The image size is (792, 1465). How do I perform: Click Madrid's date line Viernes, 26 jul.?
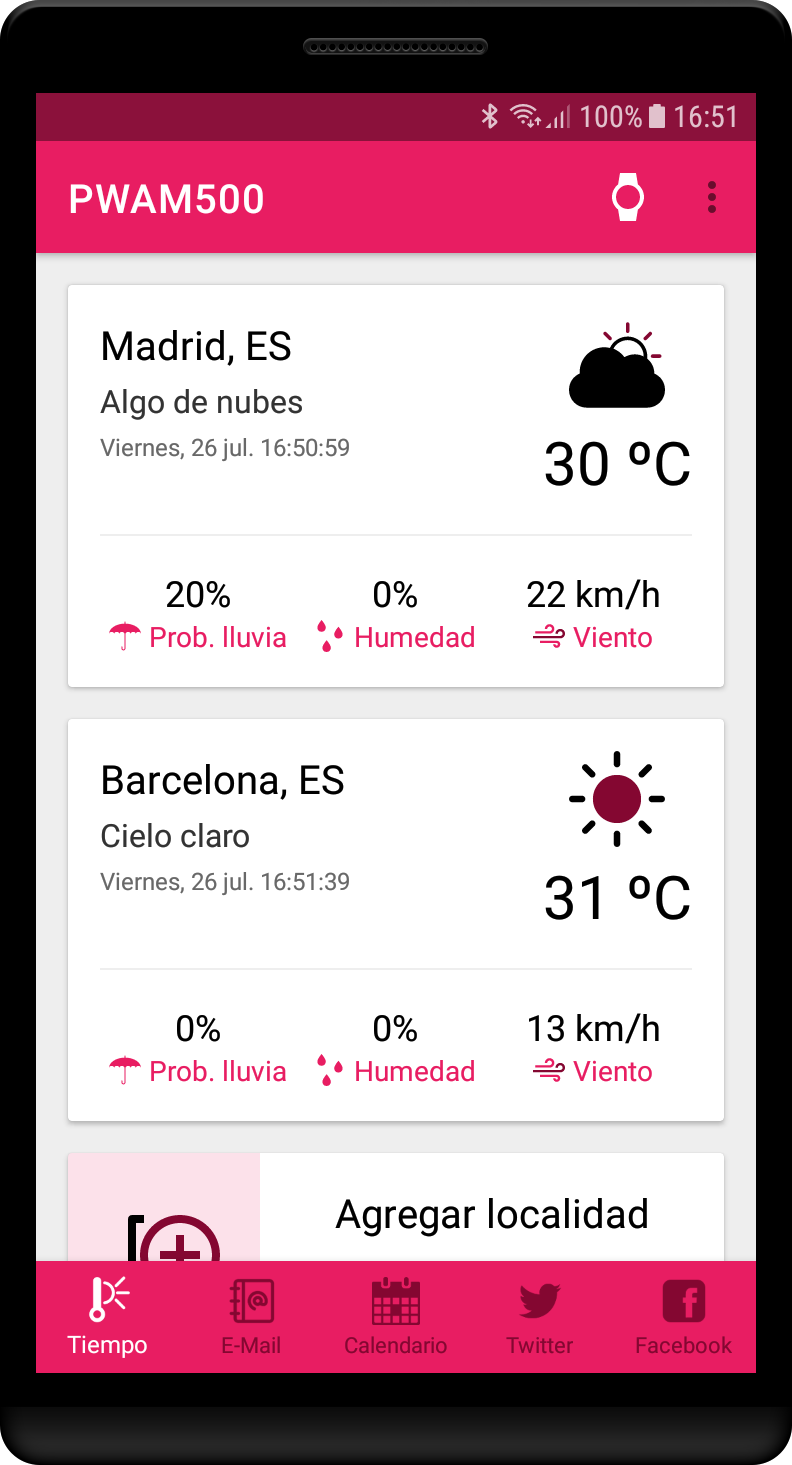225,447
